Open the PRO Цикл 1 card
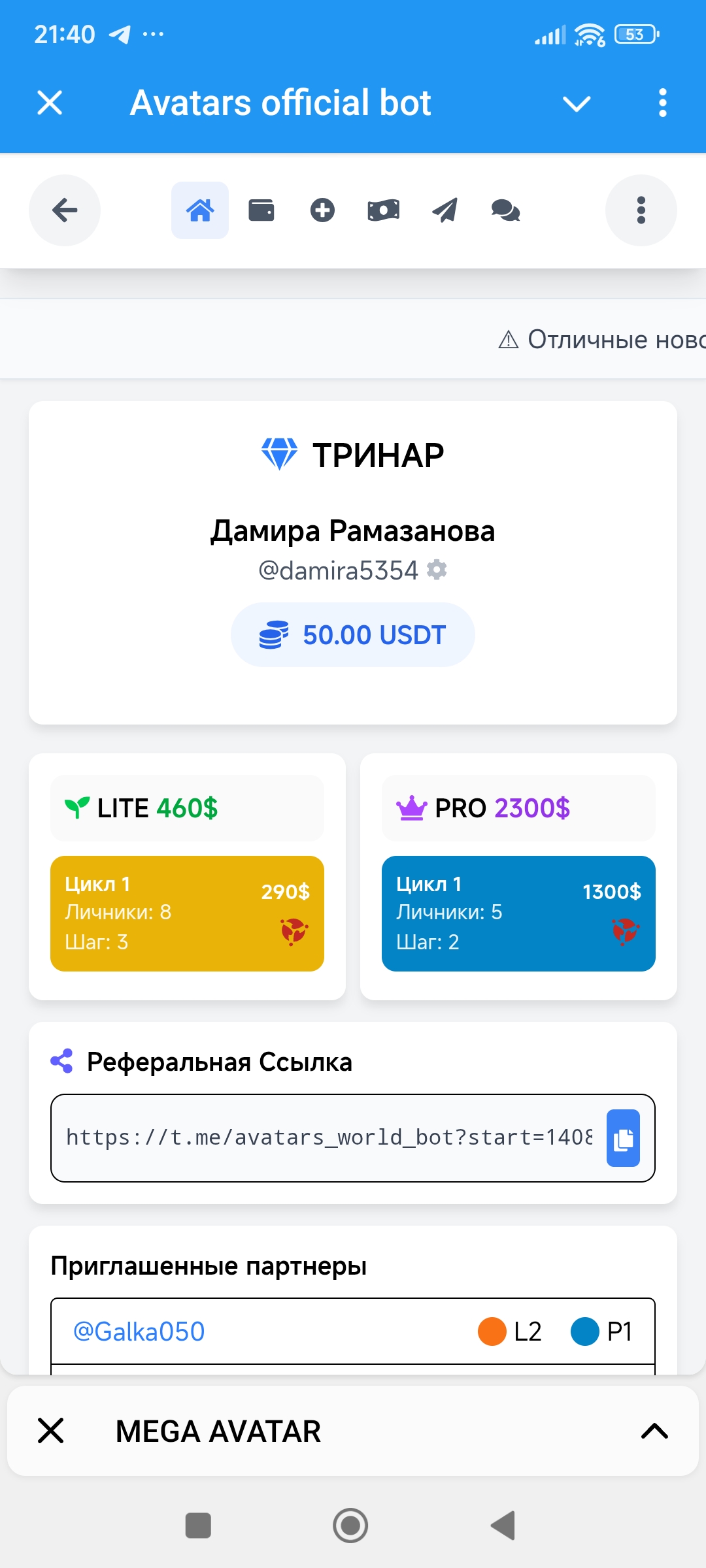This screenshot has height=1568, width=706. point(518,913)
